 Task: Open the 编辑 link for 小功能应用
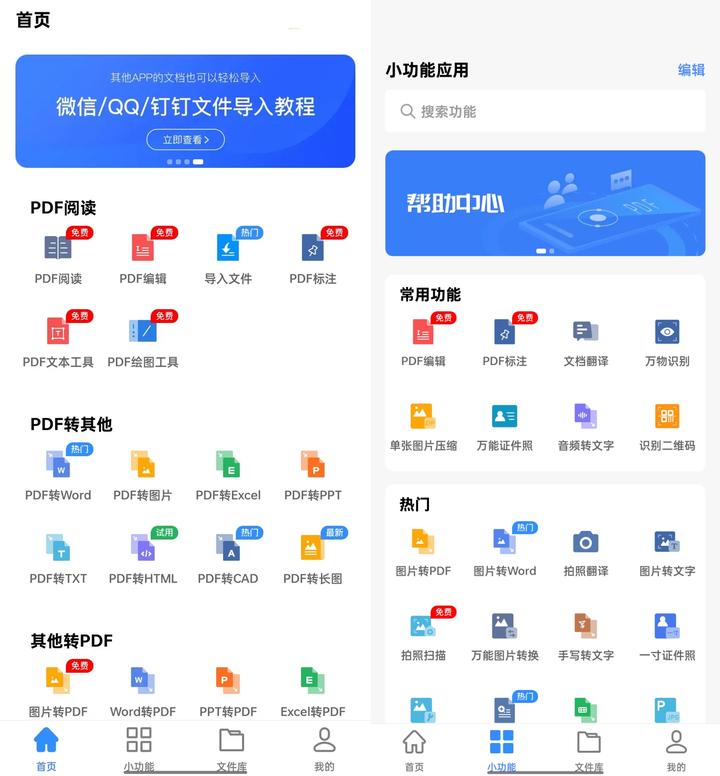(x=691, y=70)
